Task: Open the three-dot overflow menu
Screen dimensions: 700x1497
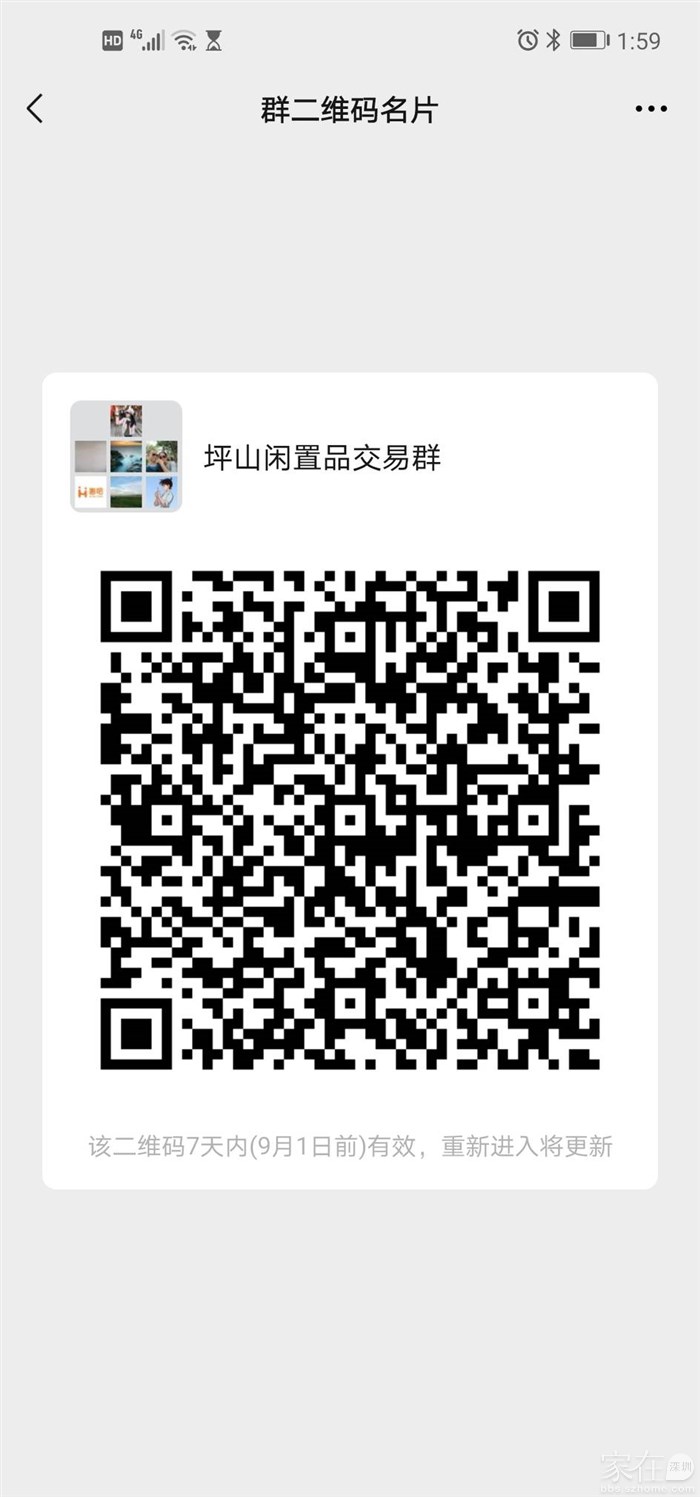Action: (651, 109)
